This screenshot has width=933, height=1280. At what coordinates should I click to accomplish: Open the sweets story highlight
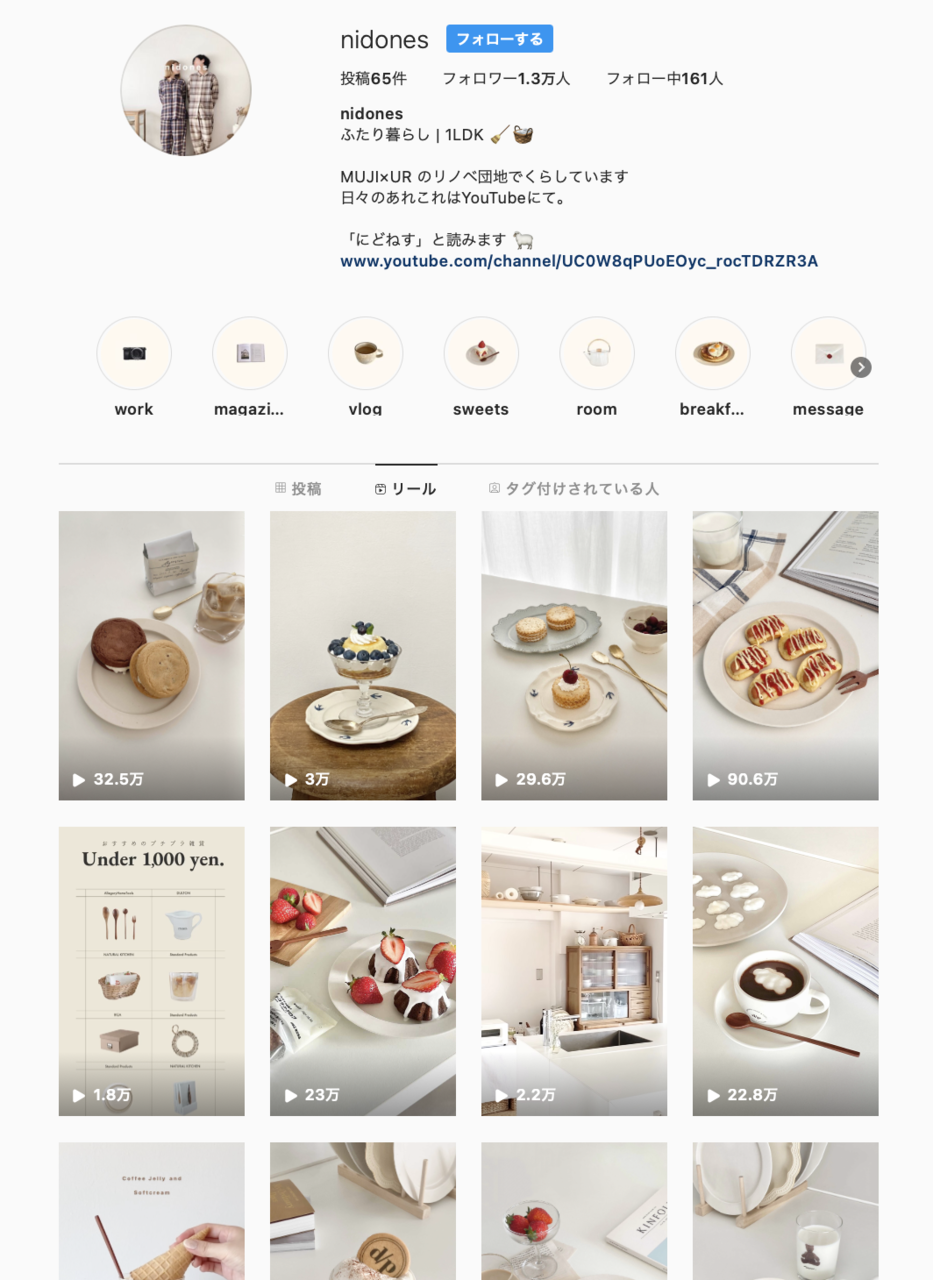click(x=481, y=353)
